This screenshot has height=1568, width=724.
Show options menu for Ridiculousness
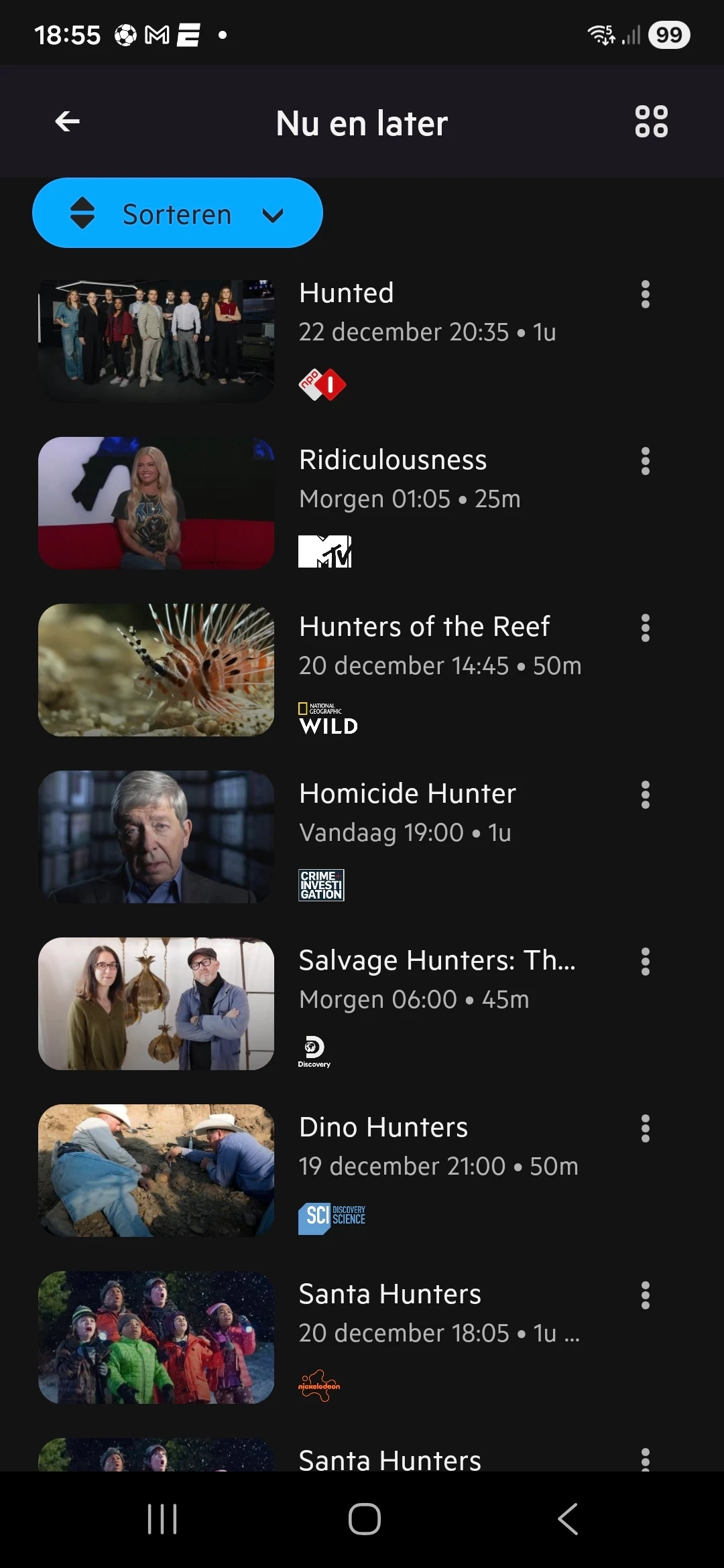pyautogui.click(x=645, y=461)
